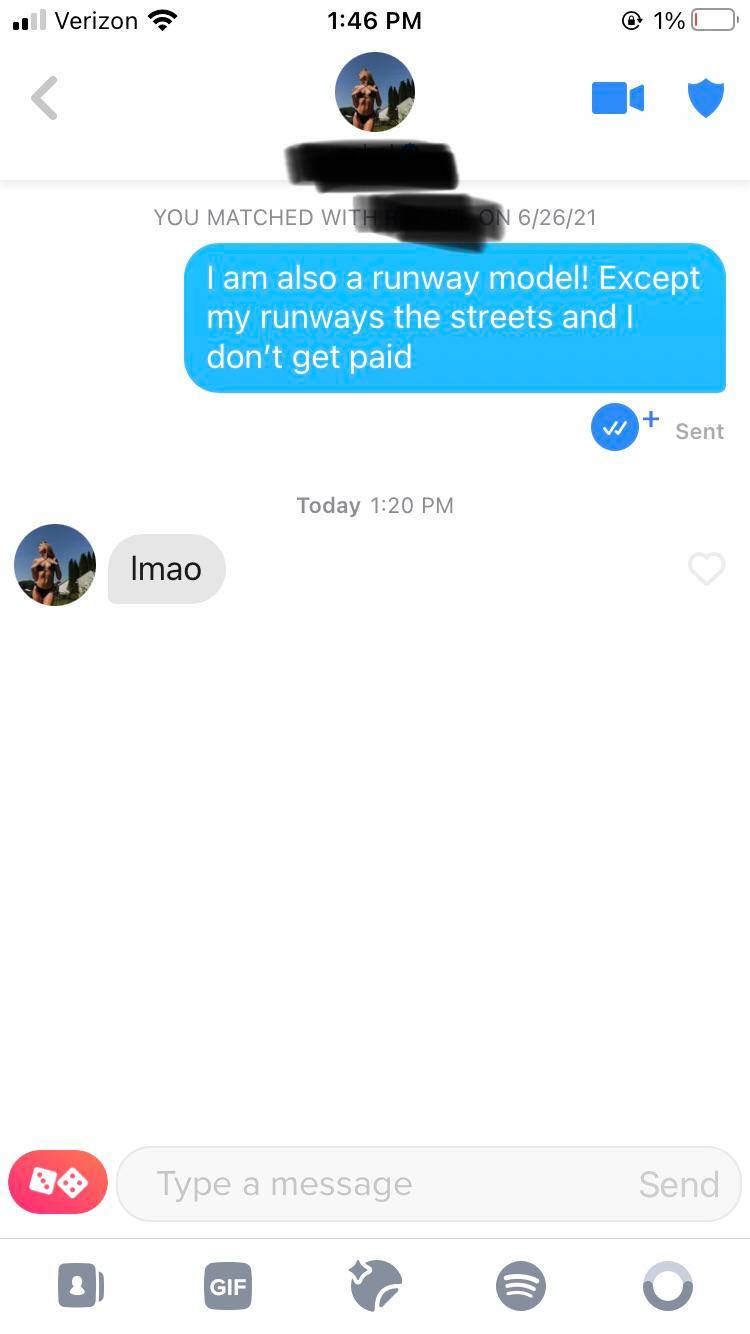Tap the ring icon in bottom toolbar
Screen dimensions: 750x1334
pos(667,1286)
